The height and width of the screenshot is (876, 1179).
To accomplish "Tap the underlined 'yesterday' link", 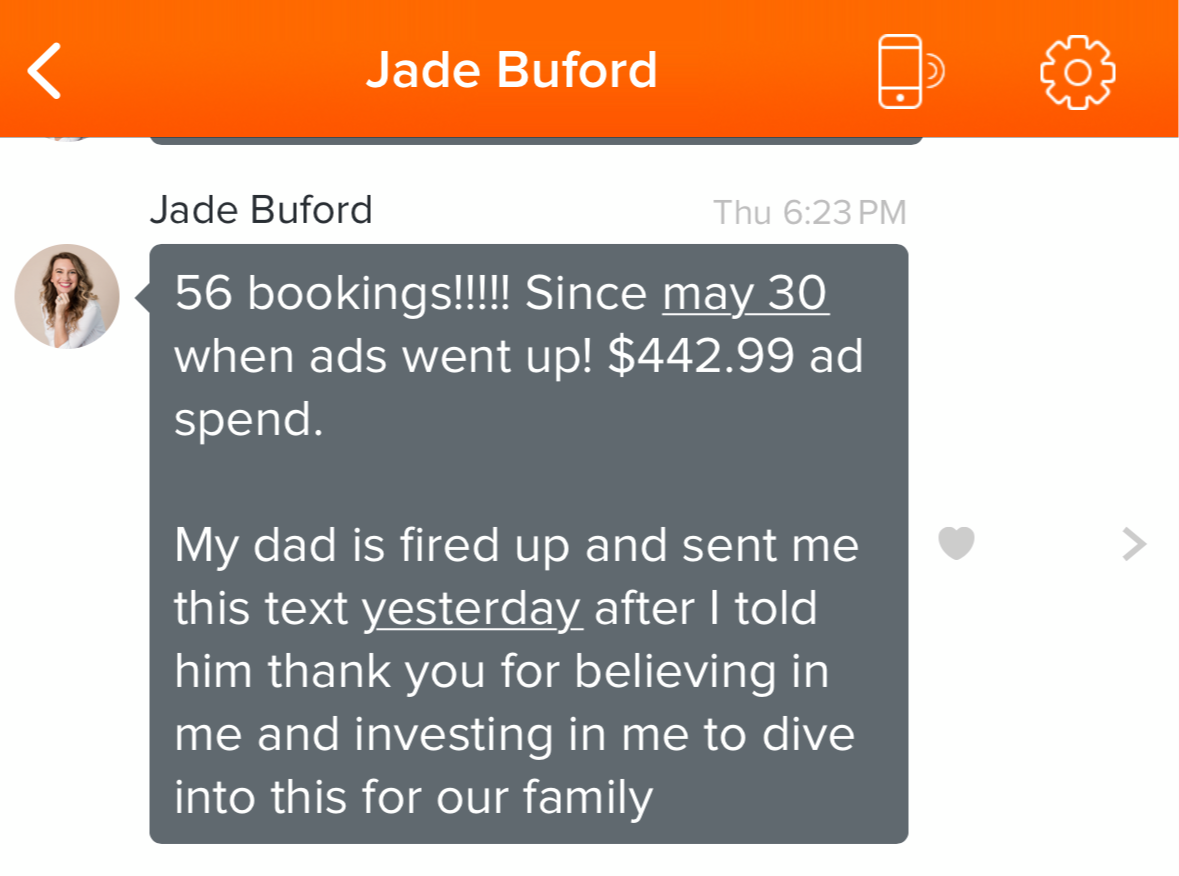I will [x=472, y=608].
